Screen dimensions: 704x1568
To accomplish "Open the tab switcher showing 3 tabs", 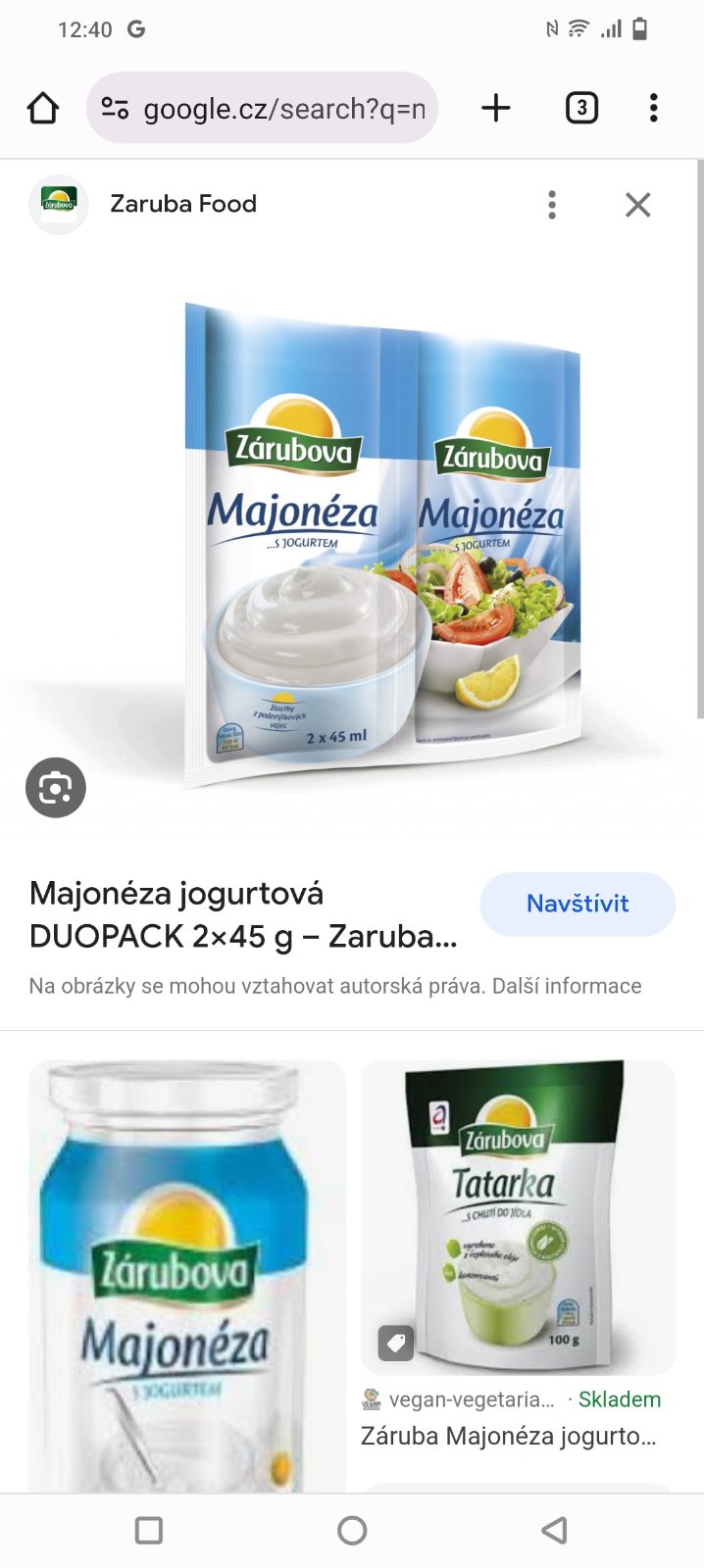I will pos(581,108).
